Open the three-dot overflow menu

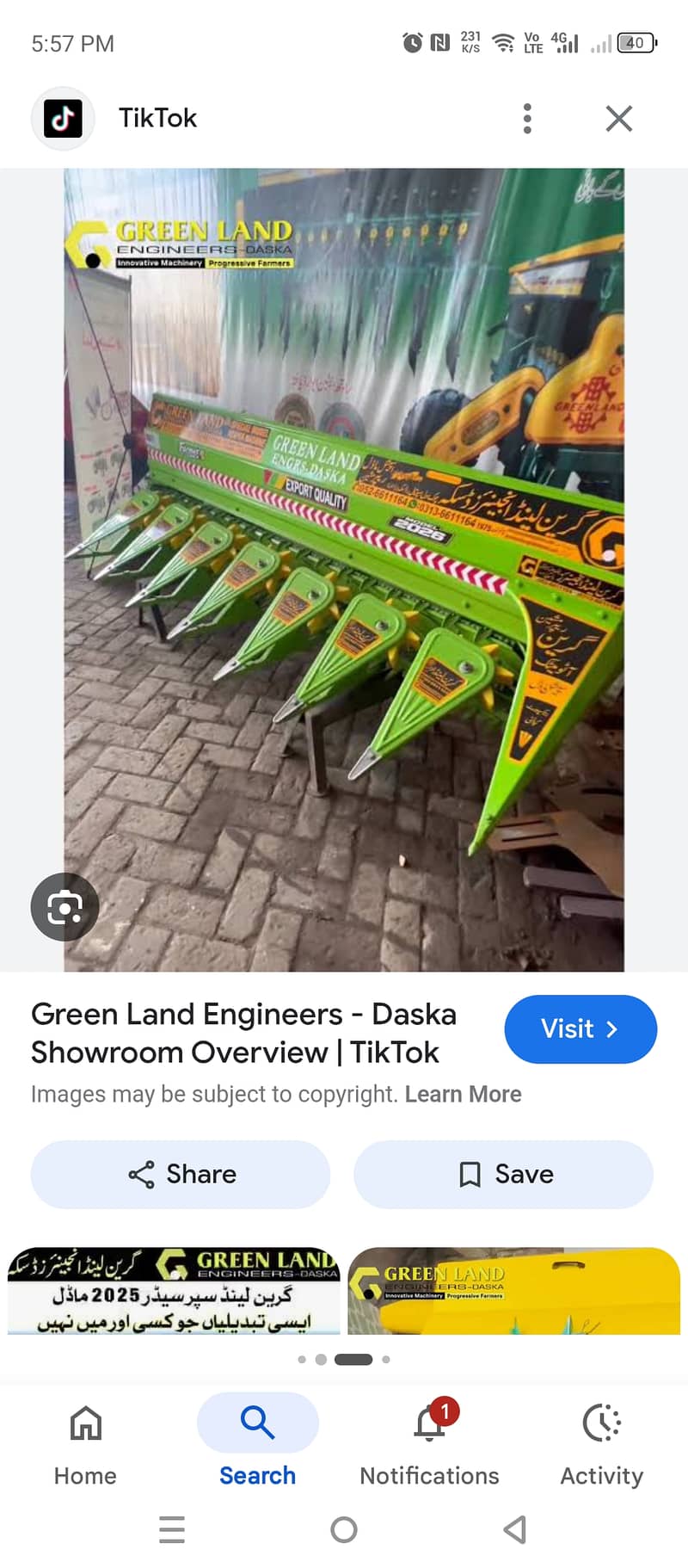click(527, 119)
